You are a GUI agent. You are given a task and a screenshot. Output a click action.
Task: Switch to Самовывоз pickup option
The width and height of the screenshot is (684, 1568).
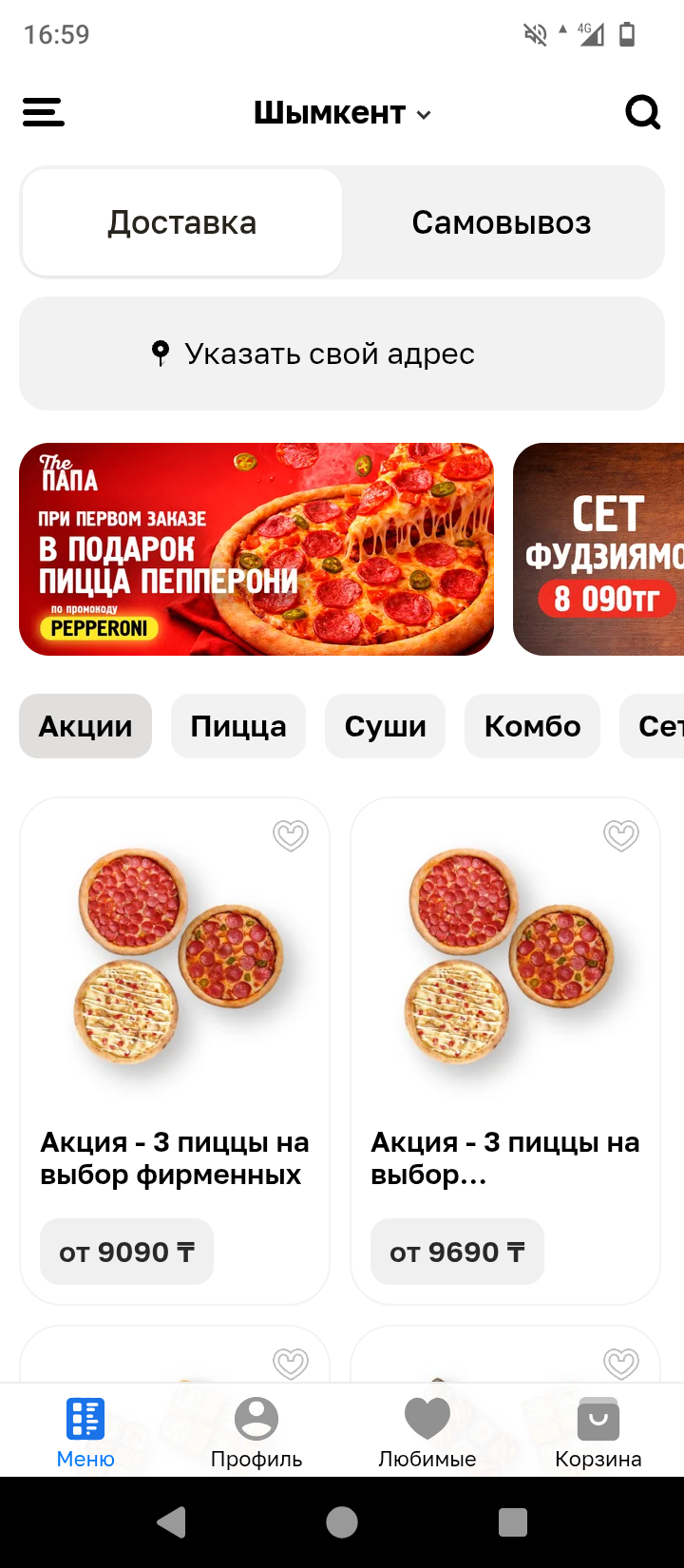(x=502, y=222)
